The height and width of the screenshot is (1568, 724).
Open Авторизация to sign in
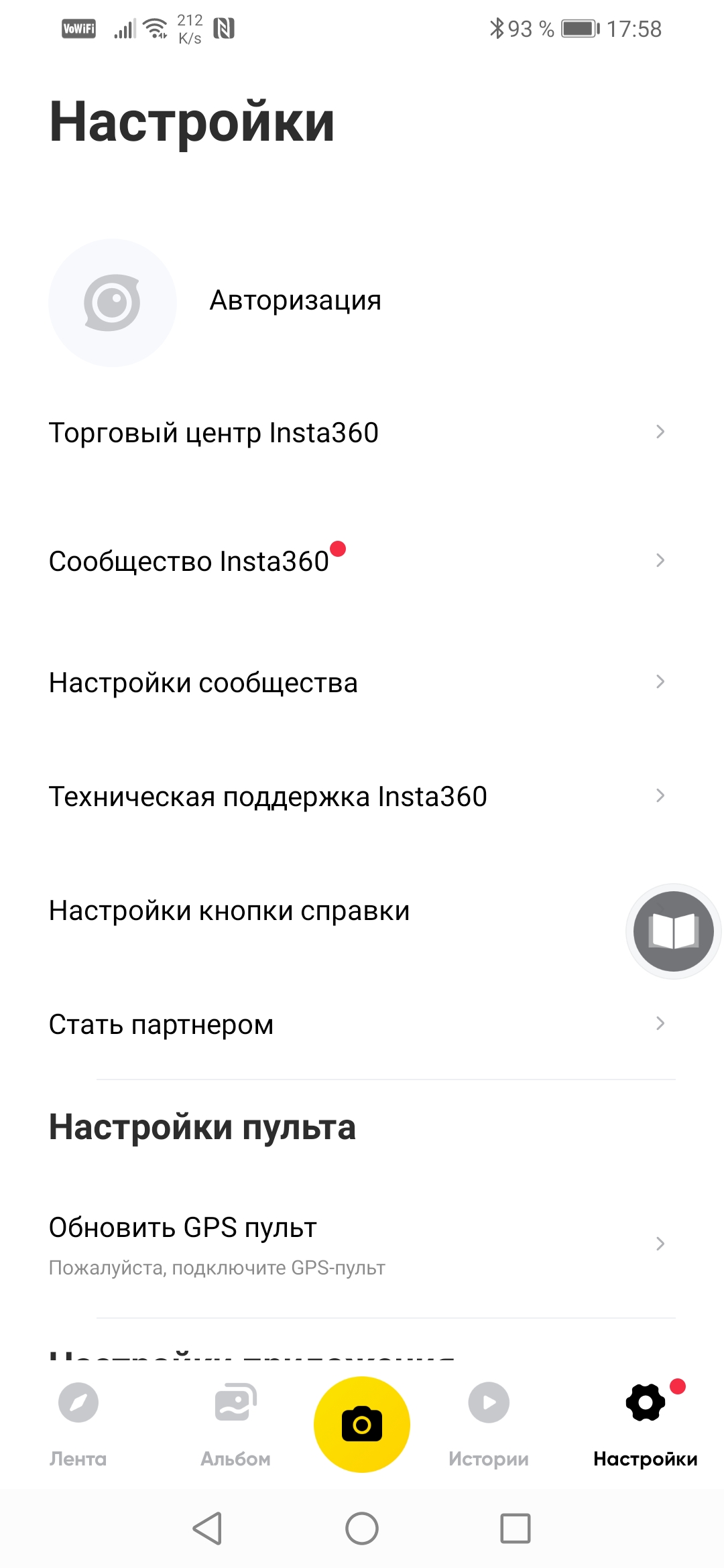coord(295,301)
